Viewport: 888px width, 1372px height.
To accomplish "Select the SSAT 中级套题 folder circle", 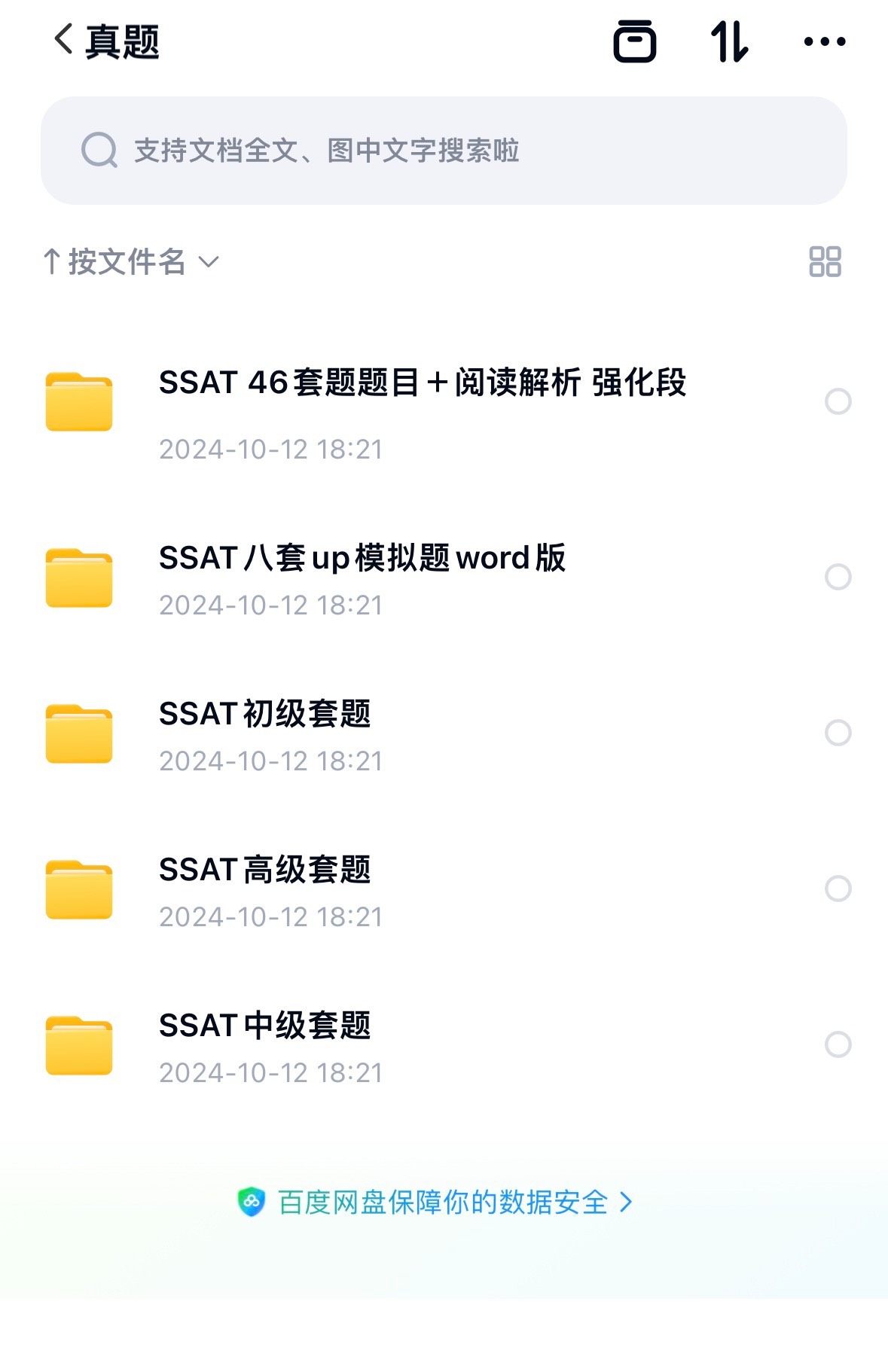I will point(838,1044).
